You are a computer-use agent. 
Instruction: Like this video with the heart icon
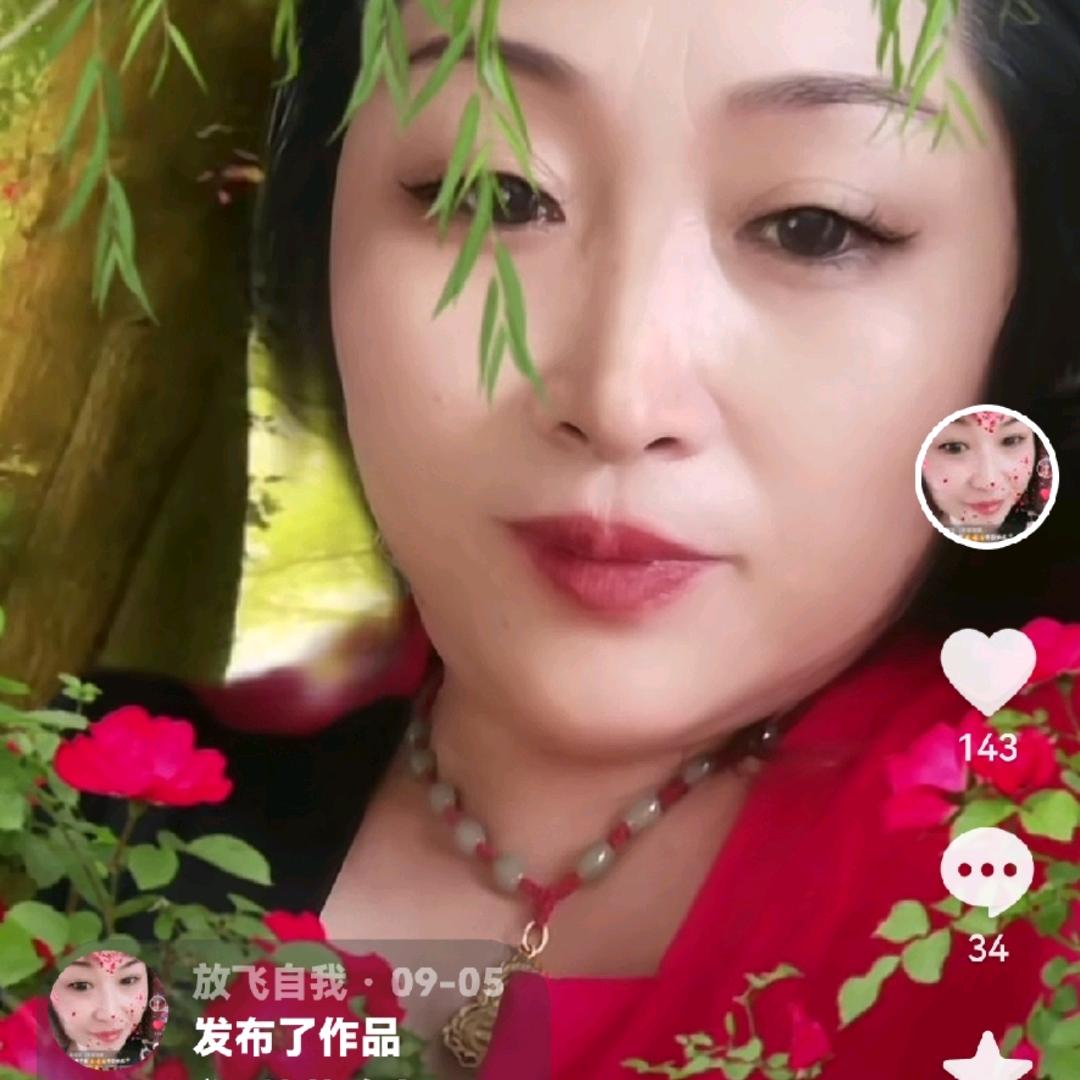(x=987, y=671)
